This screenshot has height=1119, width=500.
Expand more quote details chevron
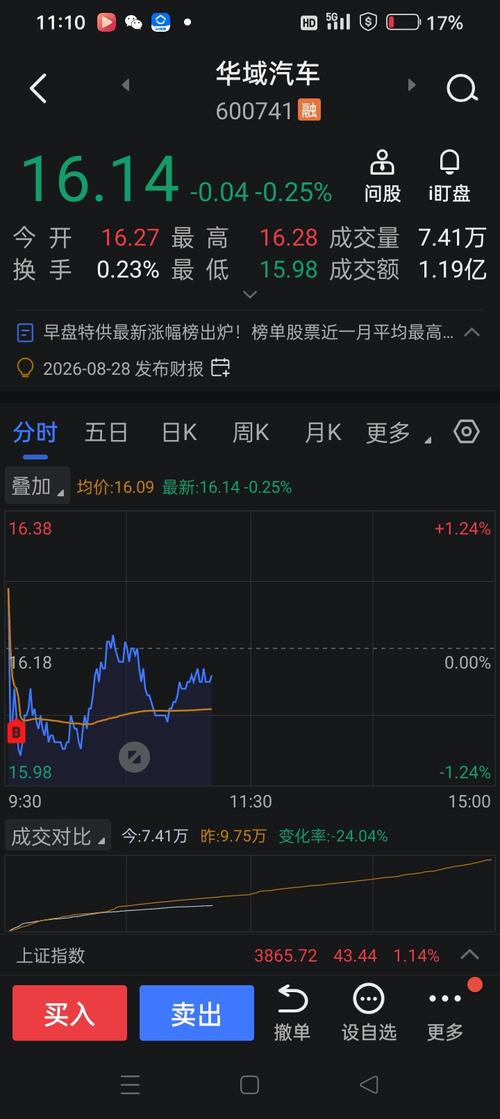click(x=250, y=294)
